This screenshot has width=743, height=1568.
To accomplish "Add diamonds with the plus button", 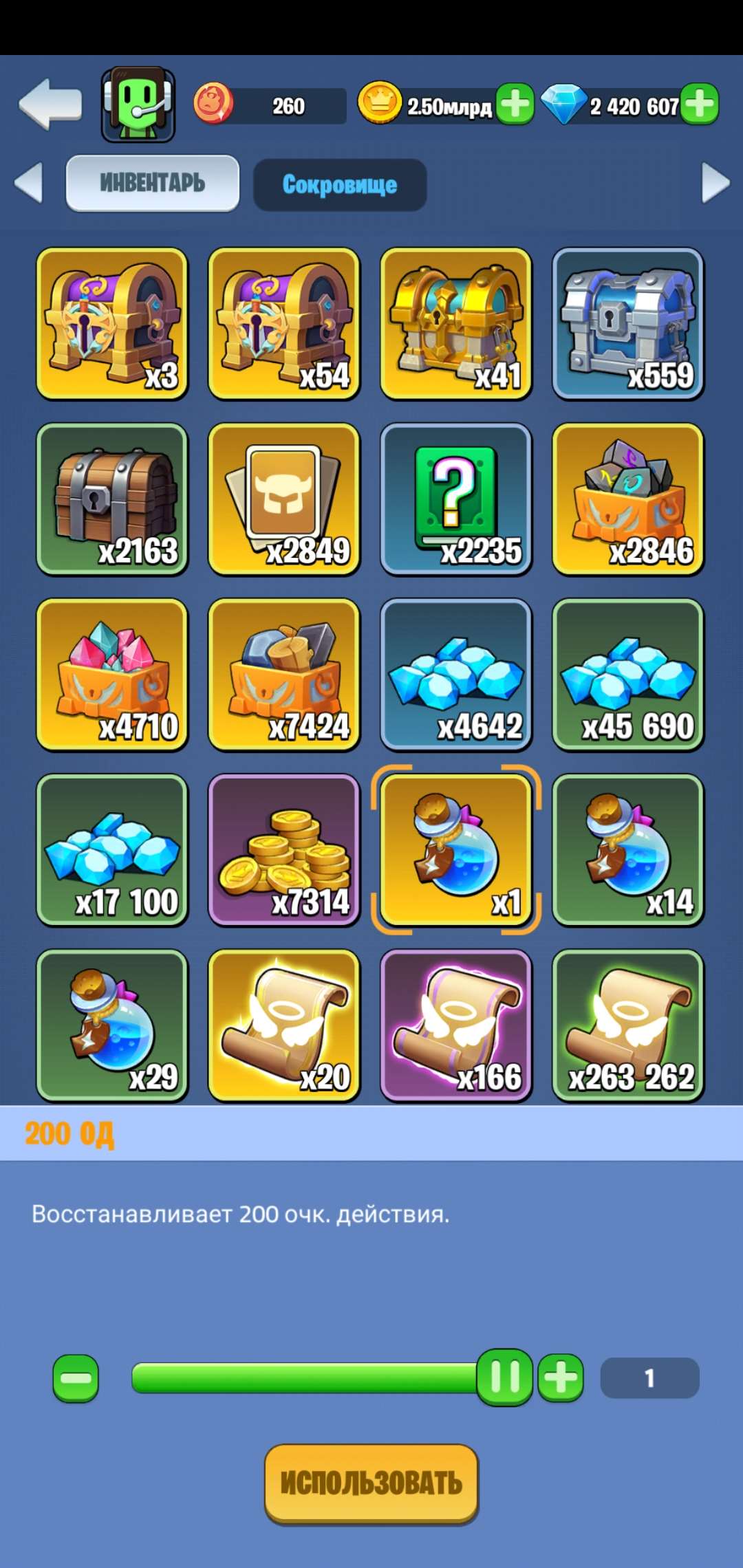I will coord(699,105).
